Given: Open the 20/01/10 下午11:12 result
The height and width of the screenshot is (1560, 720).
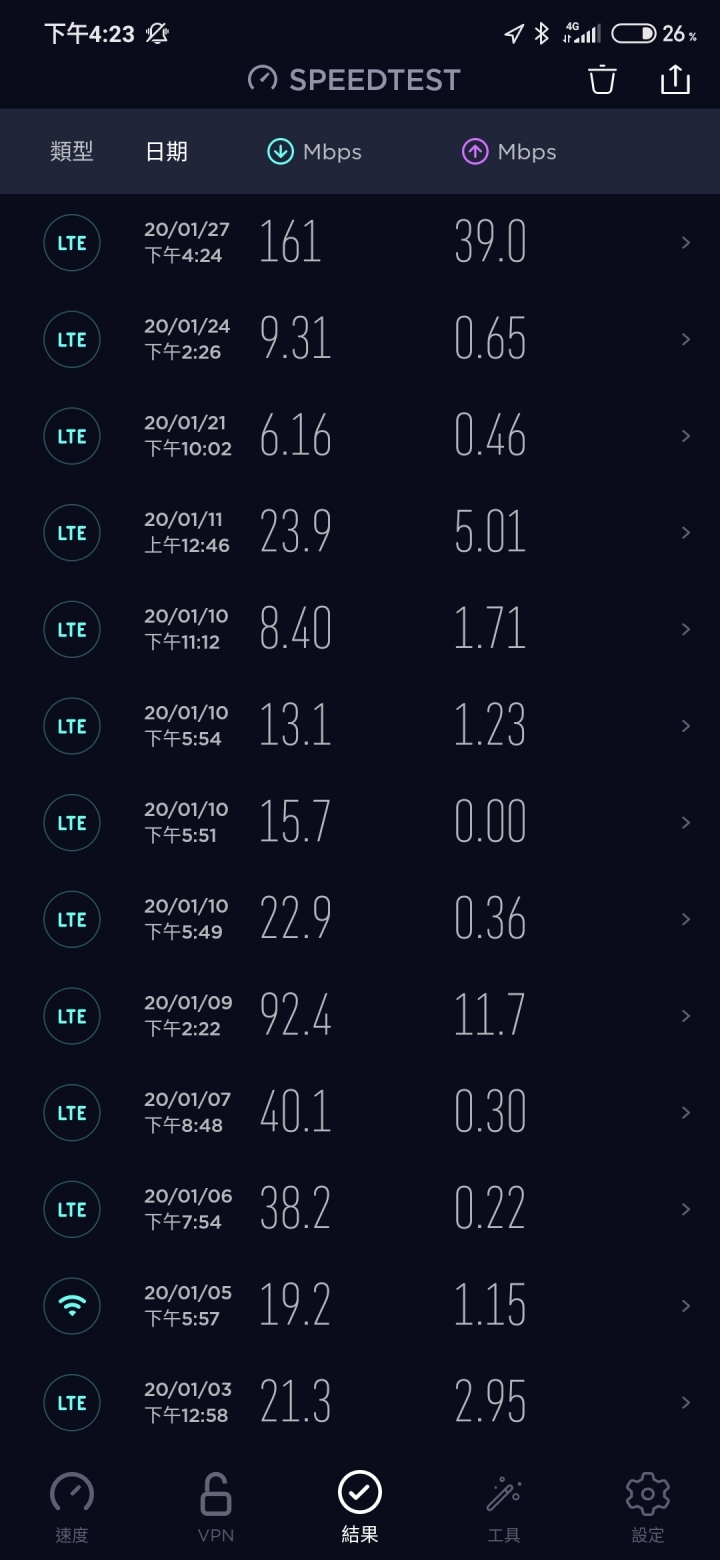Looking at the screenshot, I should 360,629.
